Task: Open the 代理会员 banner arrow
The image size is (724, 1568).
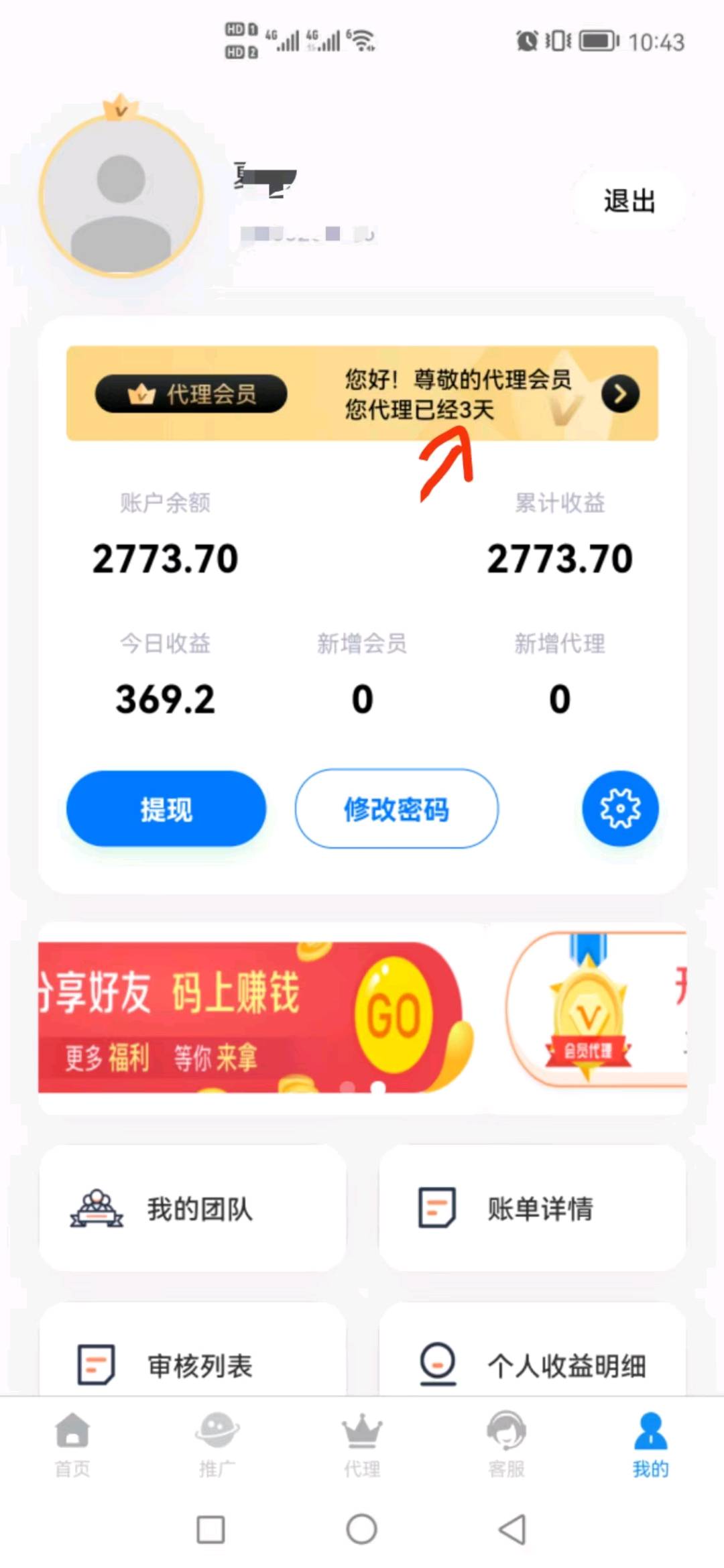Action: pyautogui.click(x=619, y=394)
